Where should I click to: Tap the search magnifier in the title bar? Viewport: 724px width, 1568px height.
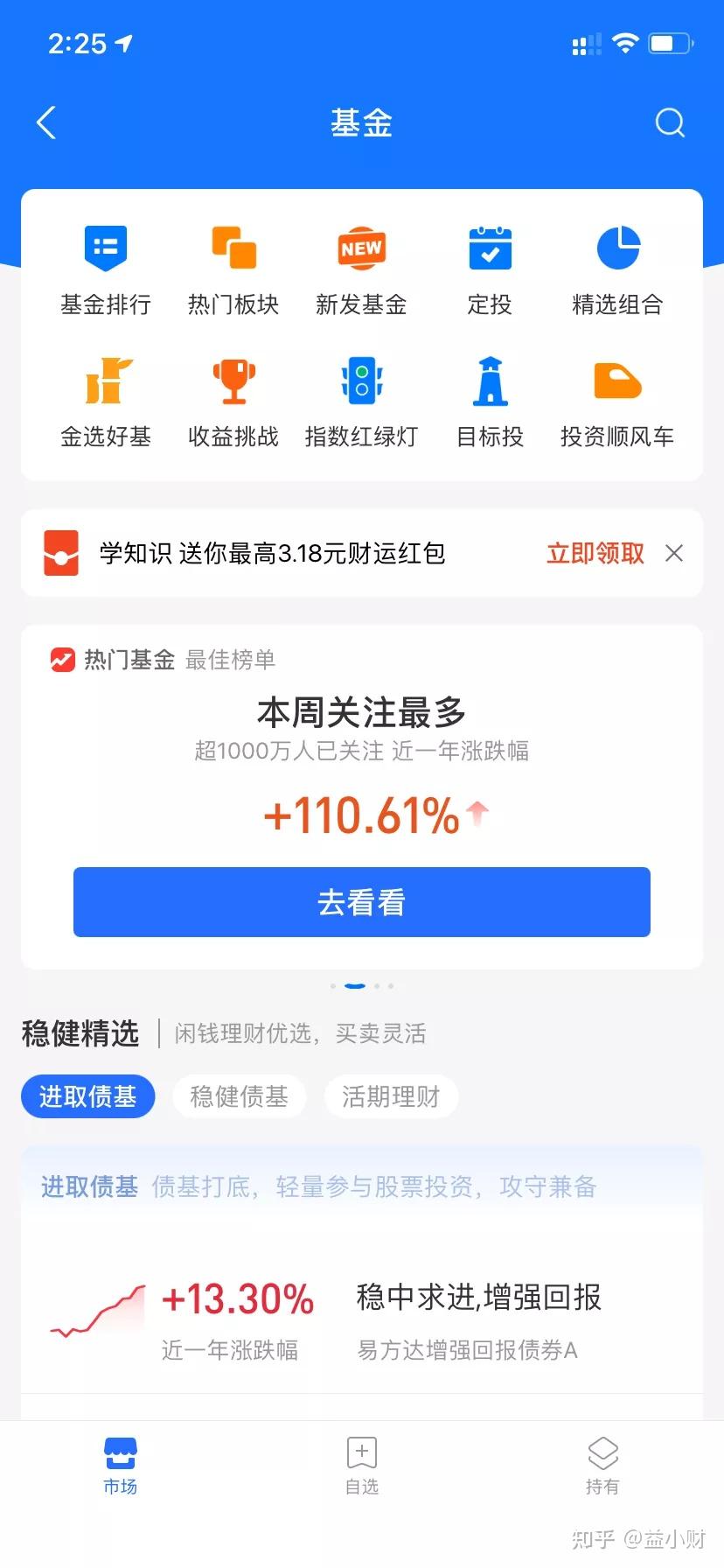coord(670,123)
